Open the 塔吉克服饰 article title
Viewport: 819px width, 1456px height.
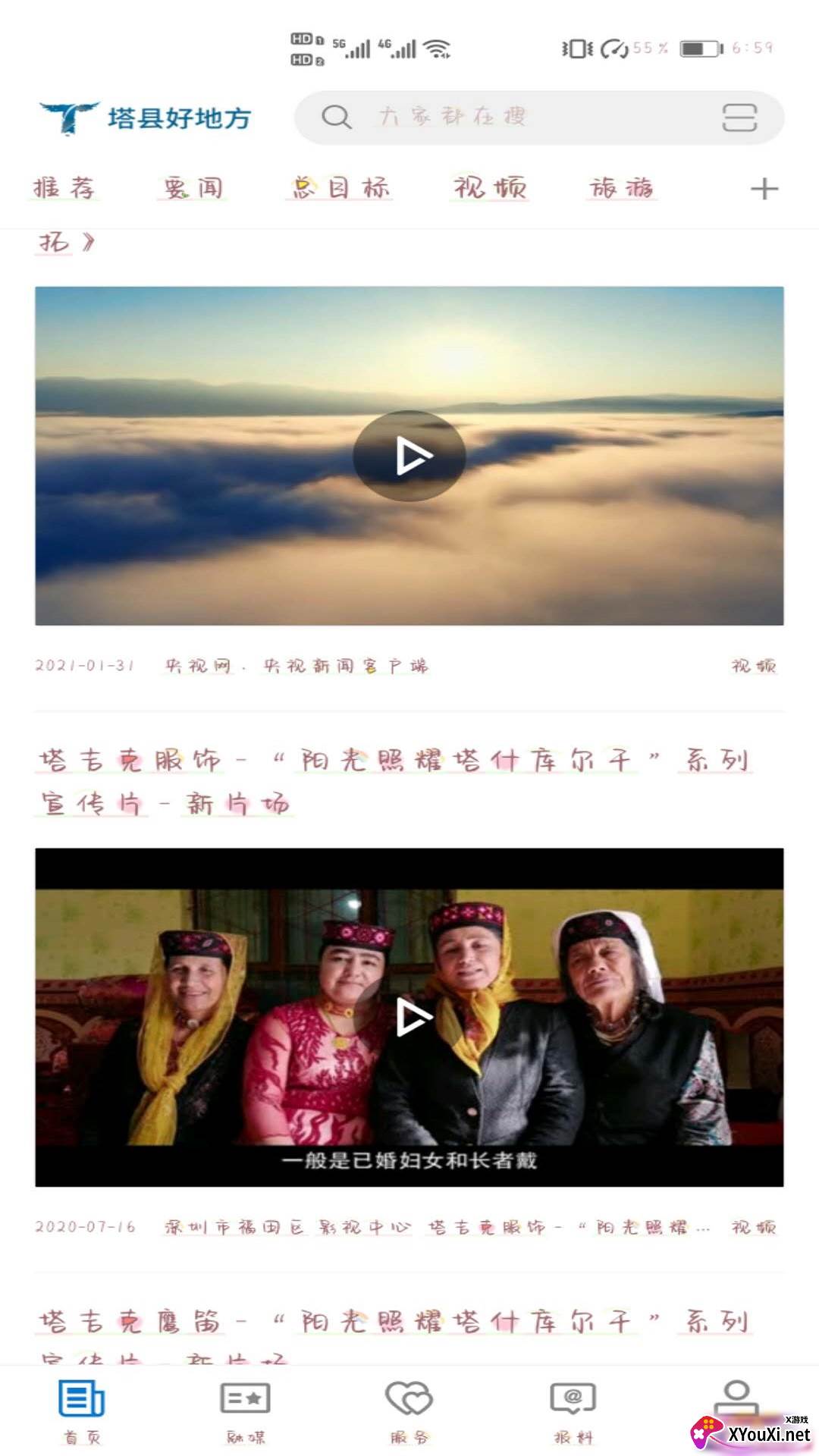click(x=394, y=781)
